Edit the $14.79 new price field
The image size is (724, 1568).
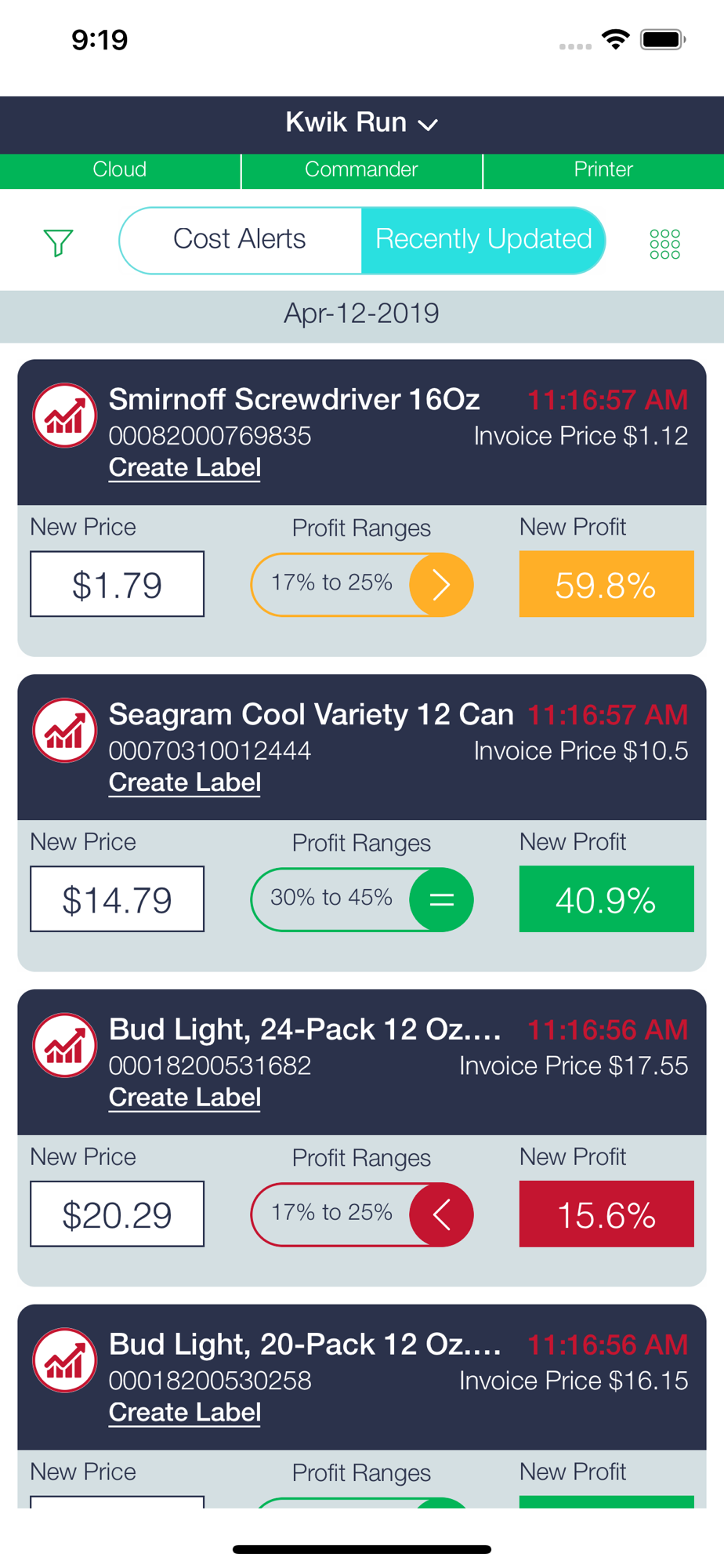tap(118, 899)
